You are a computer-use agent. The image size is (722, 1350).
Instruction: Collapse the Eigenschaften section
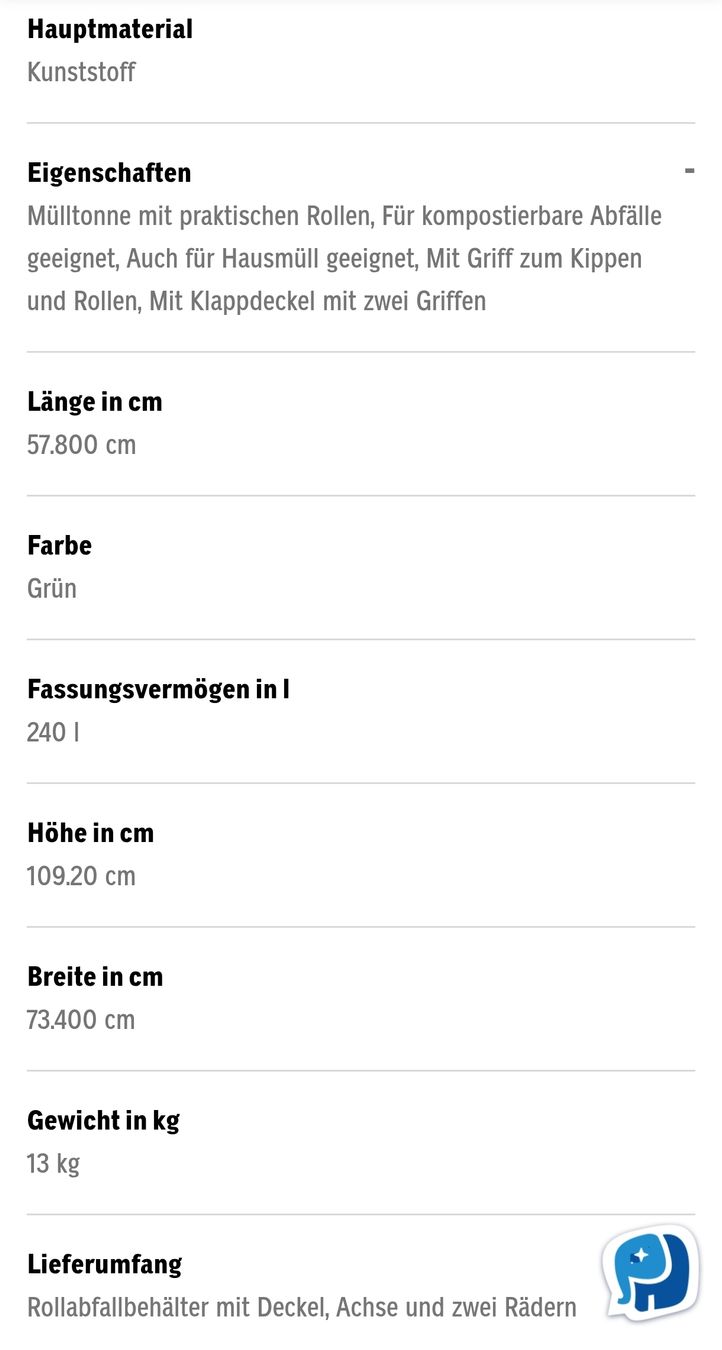689,172
